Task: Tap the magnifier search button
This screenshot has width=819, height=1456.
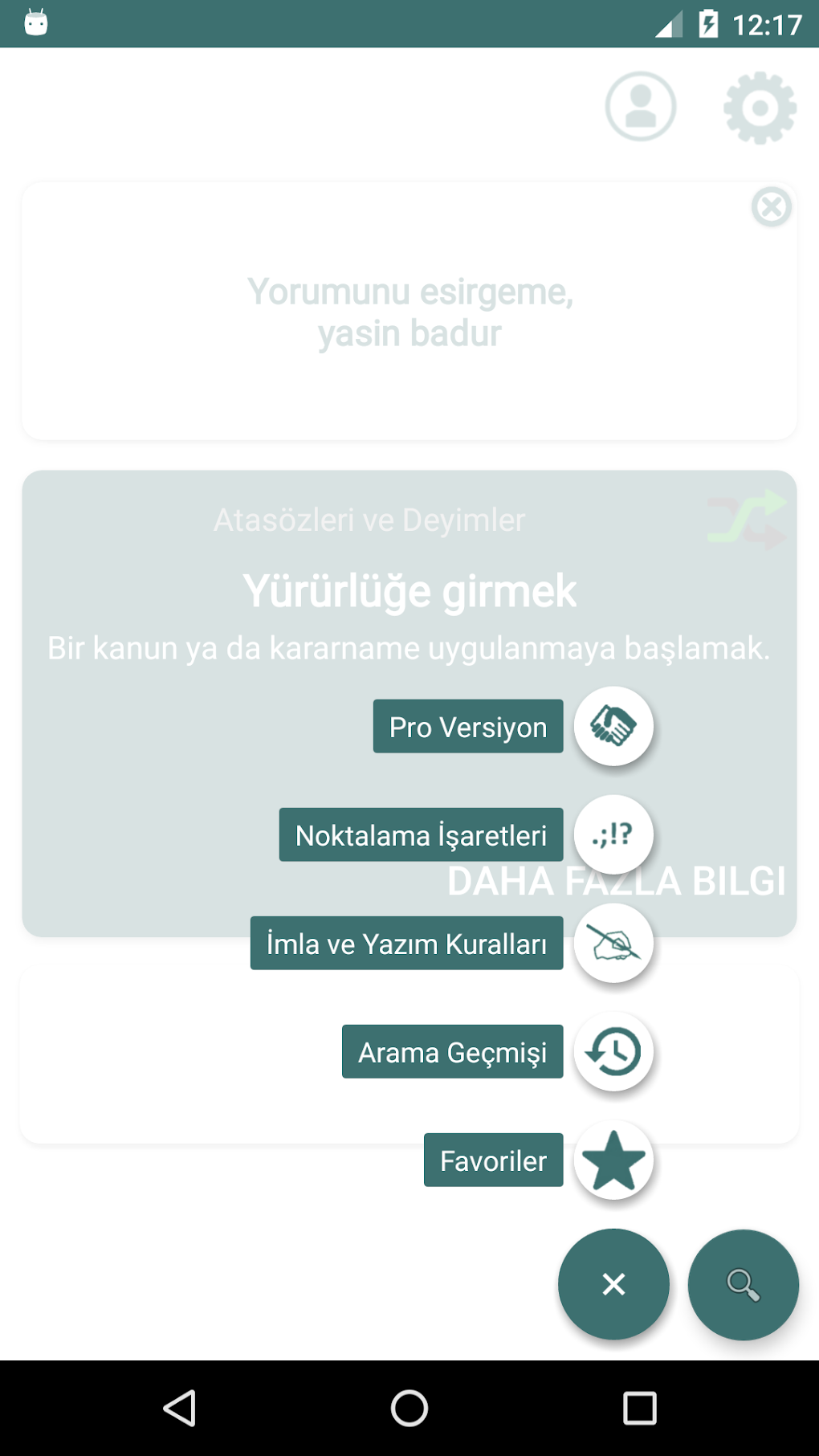Action: pos(744,1284)
